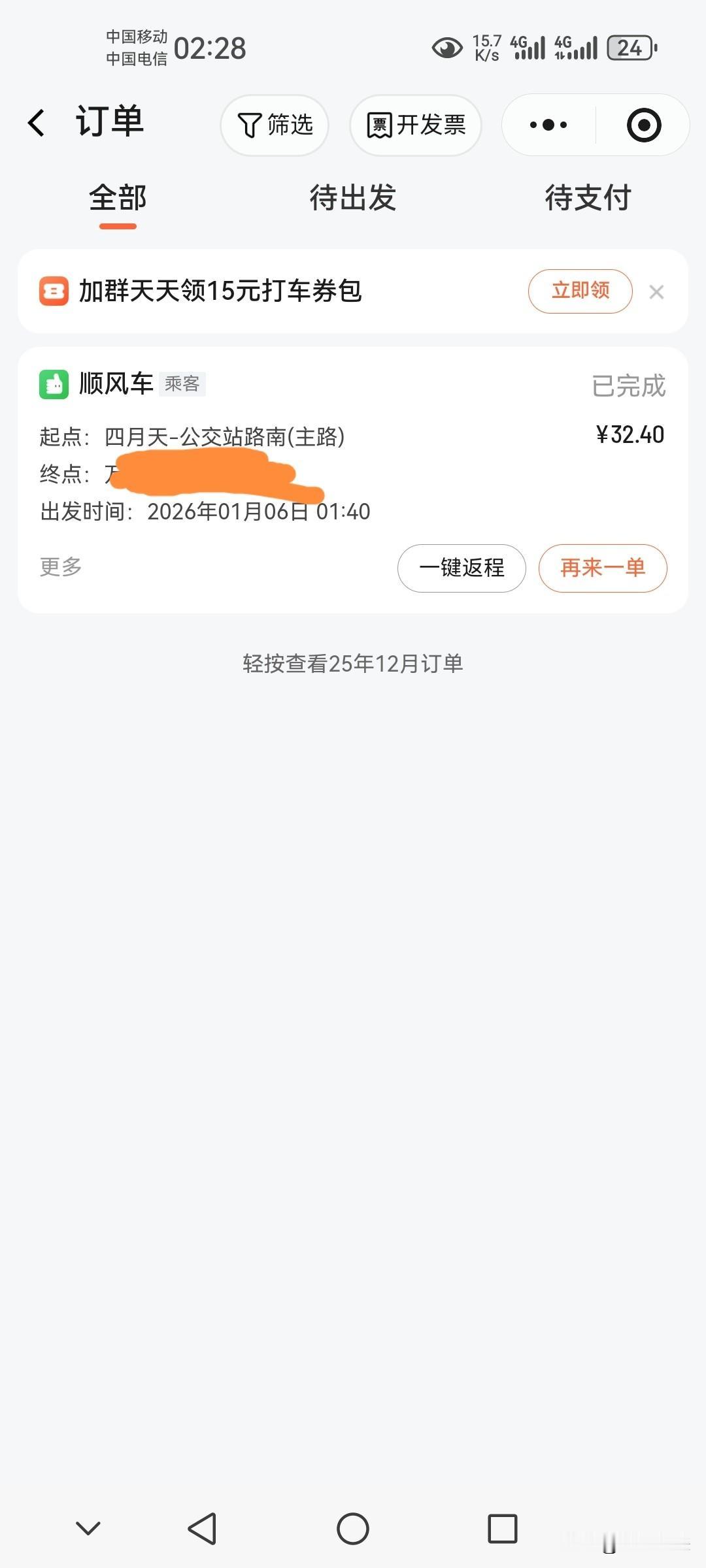Dismiss the coupon banner with the × button
Screen dimensions: 706x1568
pyautogui.click(x=658, y=292)
